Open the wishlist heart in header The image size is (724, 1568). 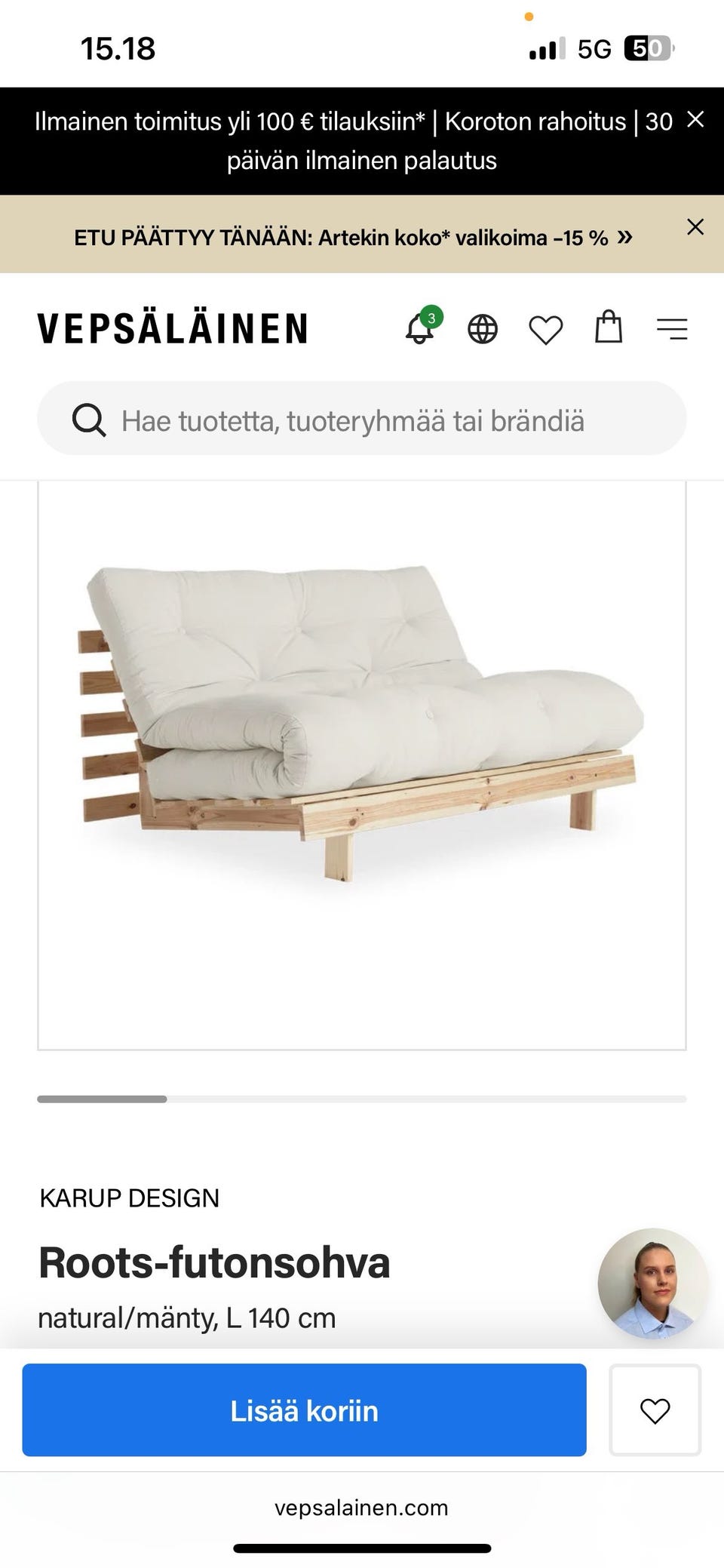click(545, 330)
